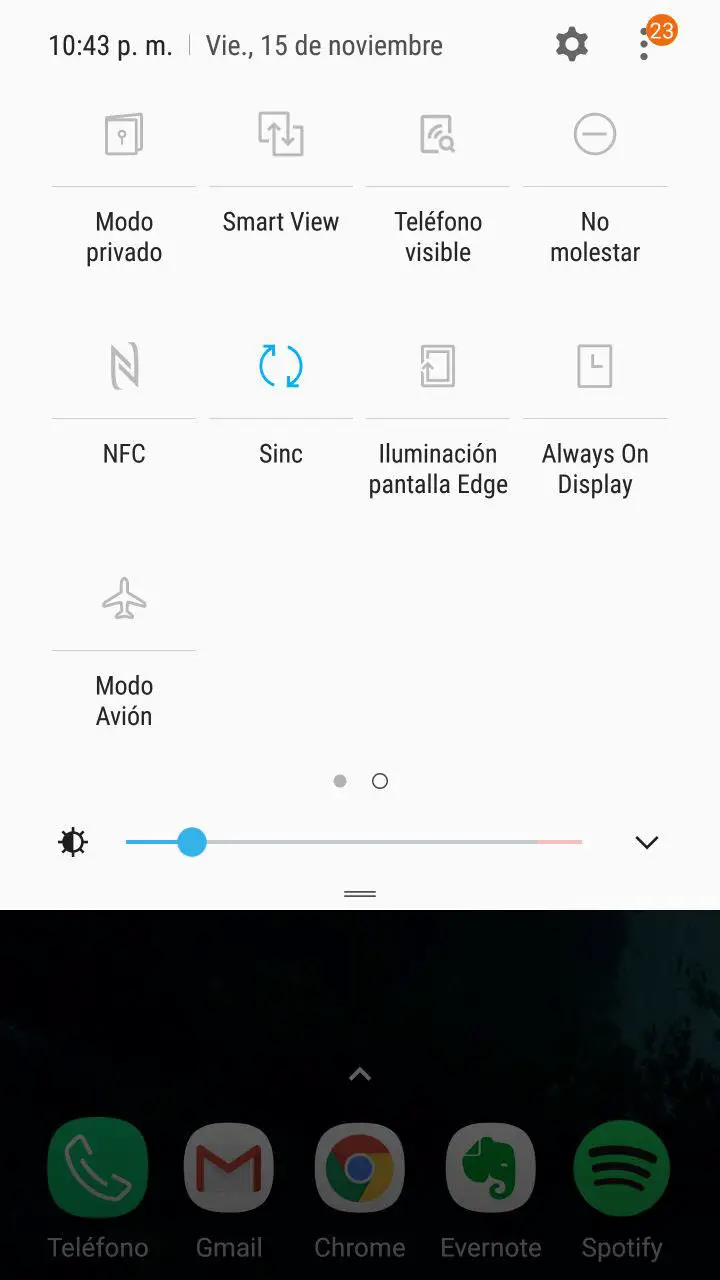Screen dimensions: 720x1280
Task: Turn on NFC
Action: tap(124, 366)
